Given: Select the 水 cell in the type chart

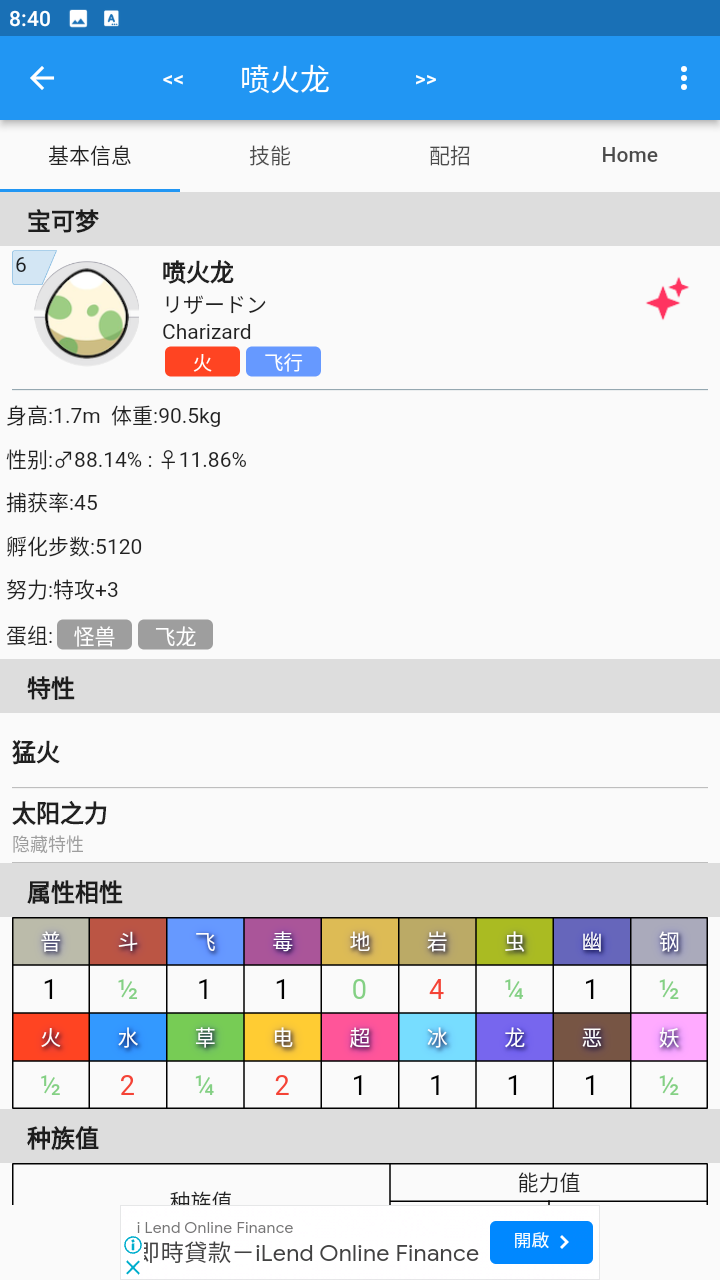Looking at the screenshot, I should [128, 1037].
